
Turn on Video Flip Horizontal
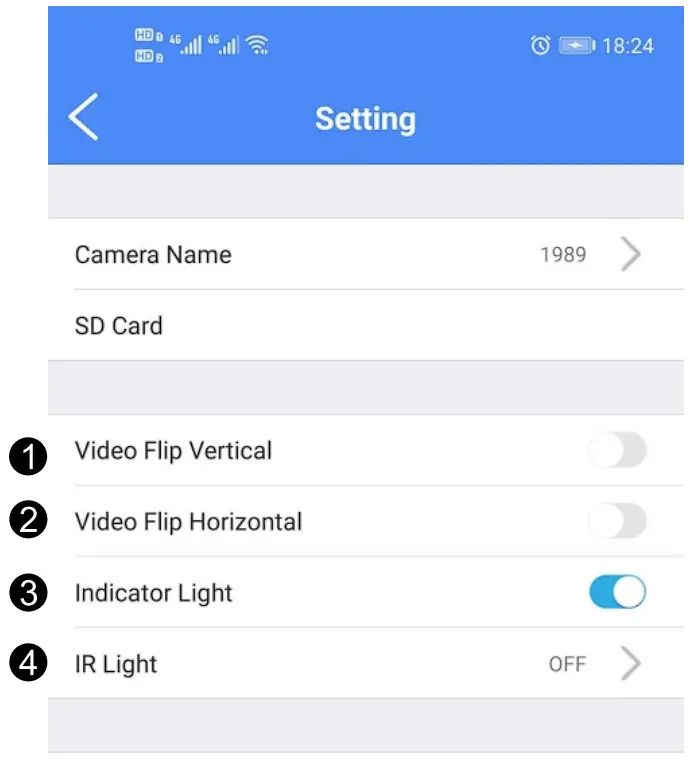(617, 522)
